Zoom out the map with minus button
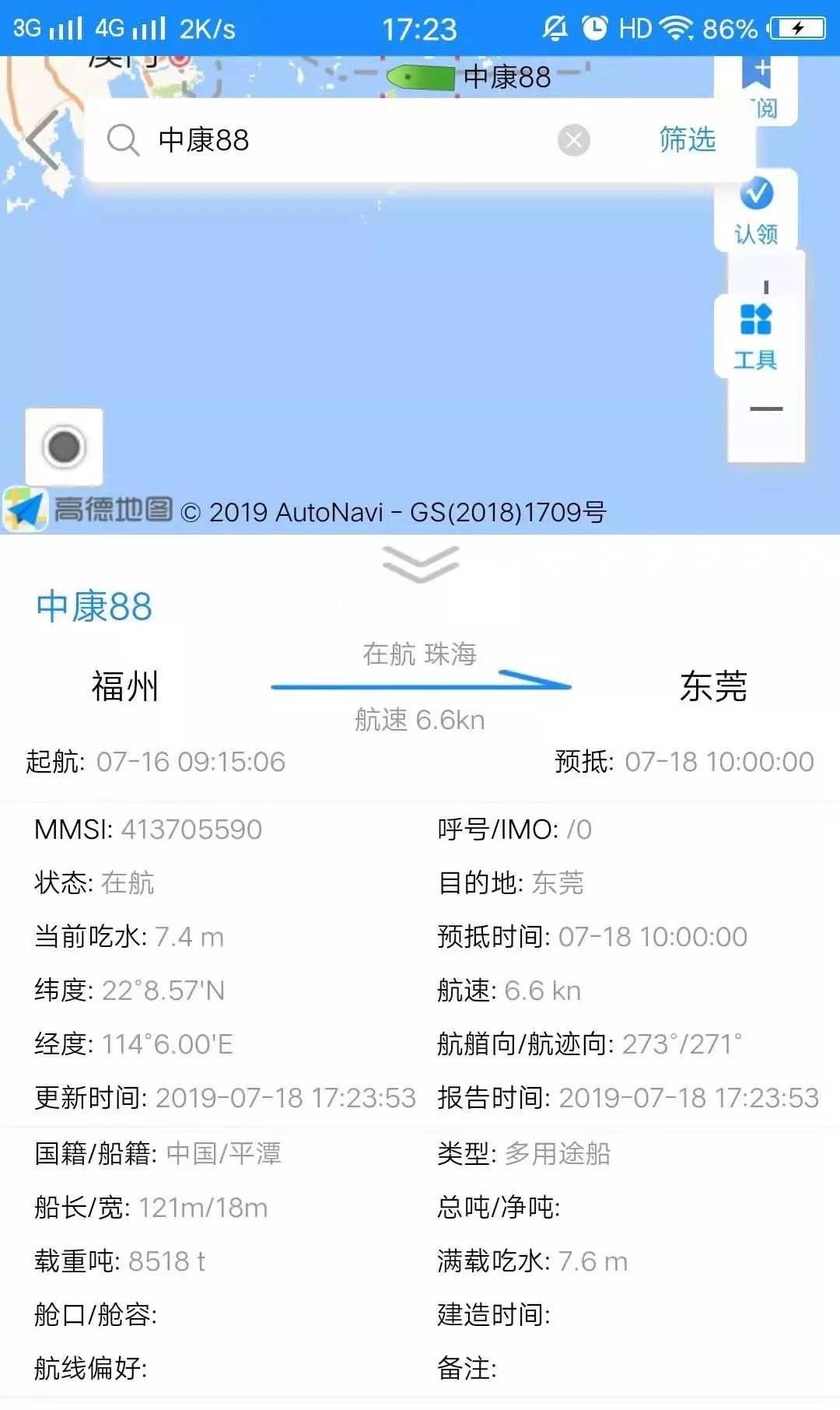The image size is (840, 1410). 766,409
